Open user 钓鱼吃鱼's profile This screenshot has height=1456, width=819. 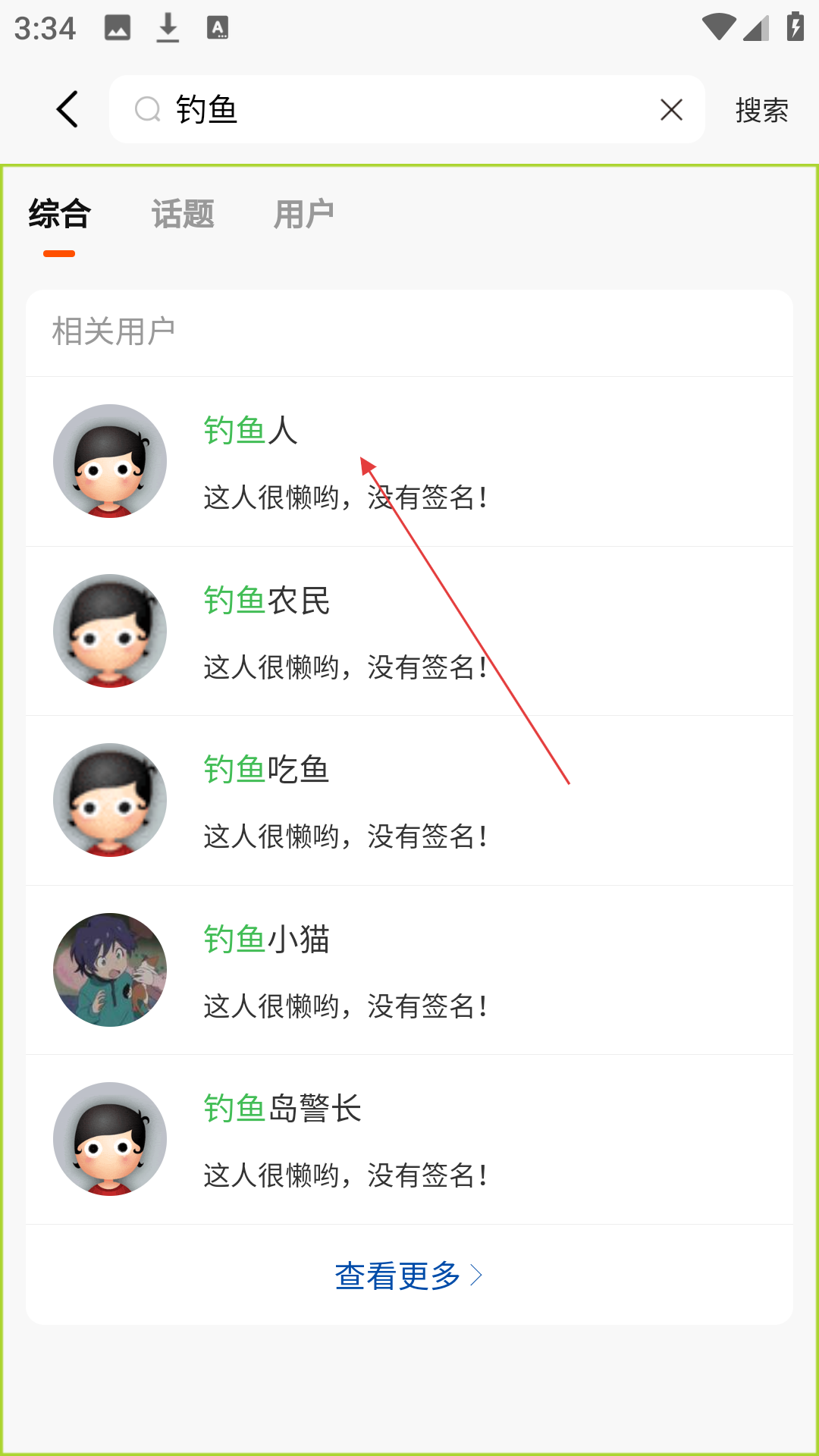coord(409,800)
